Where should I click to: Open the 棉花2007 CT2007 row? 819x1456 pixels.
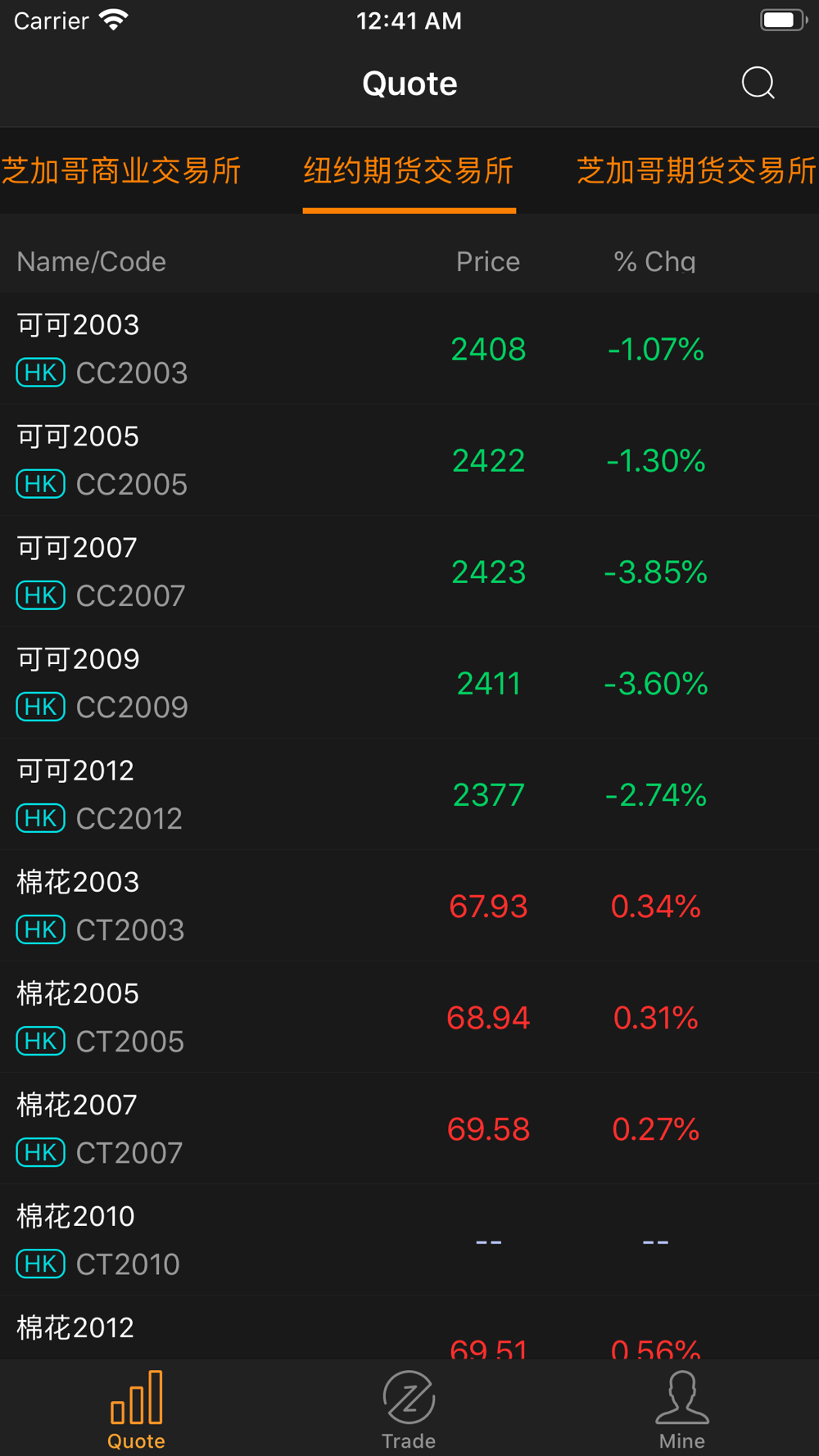409,1128
